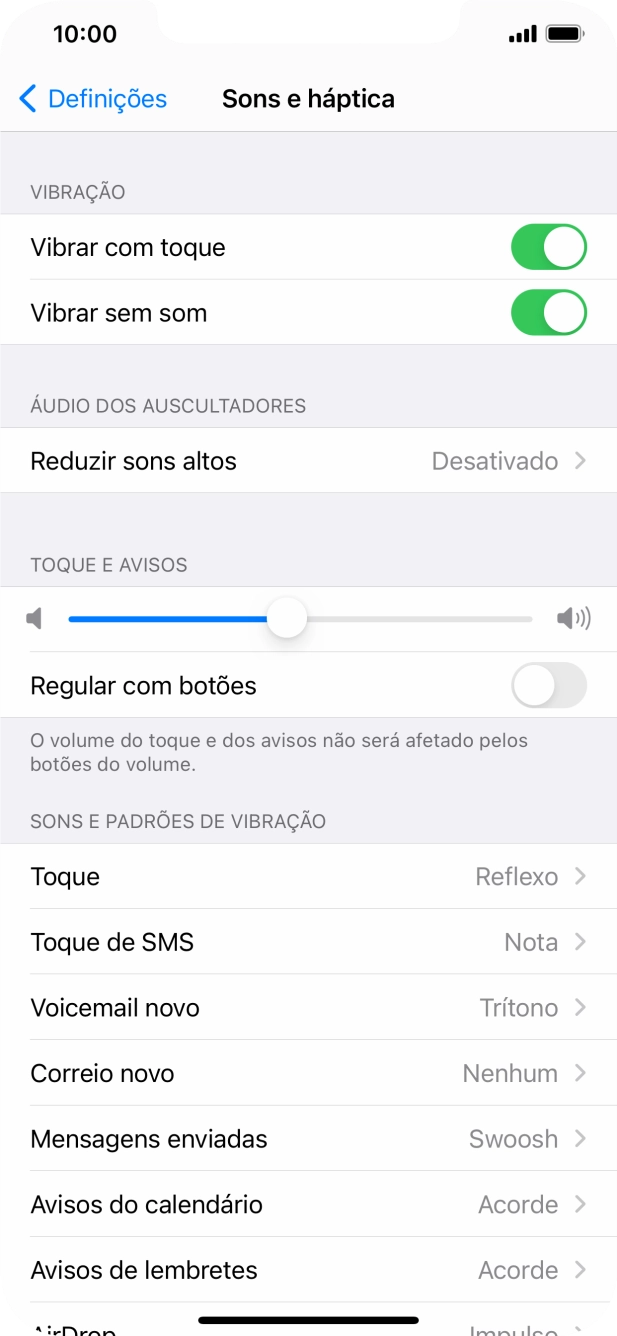
Task: Go back to Definições
Action: point(93,99)
